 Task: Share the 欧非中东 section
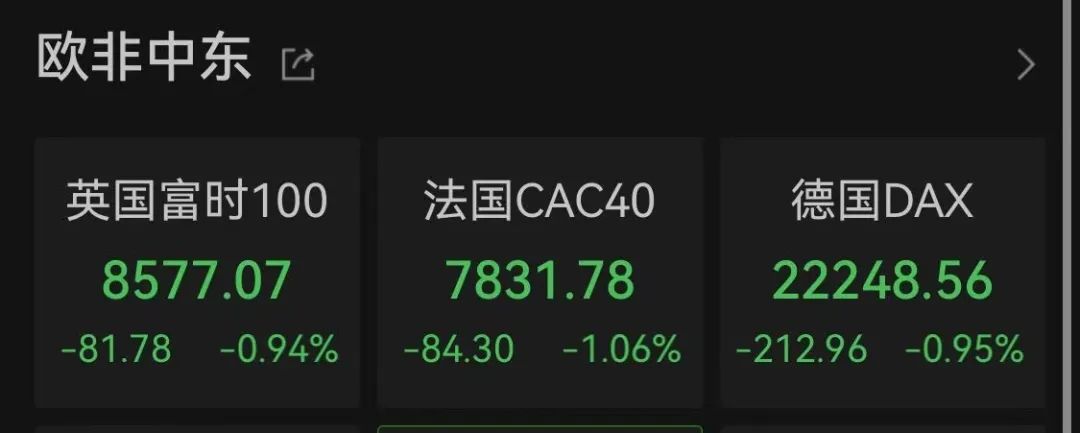pos(298,65)
